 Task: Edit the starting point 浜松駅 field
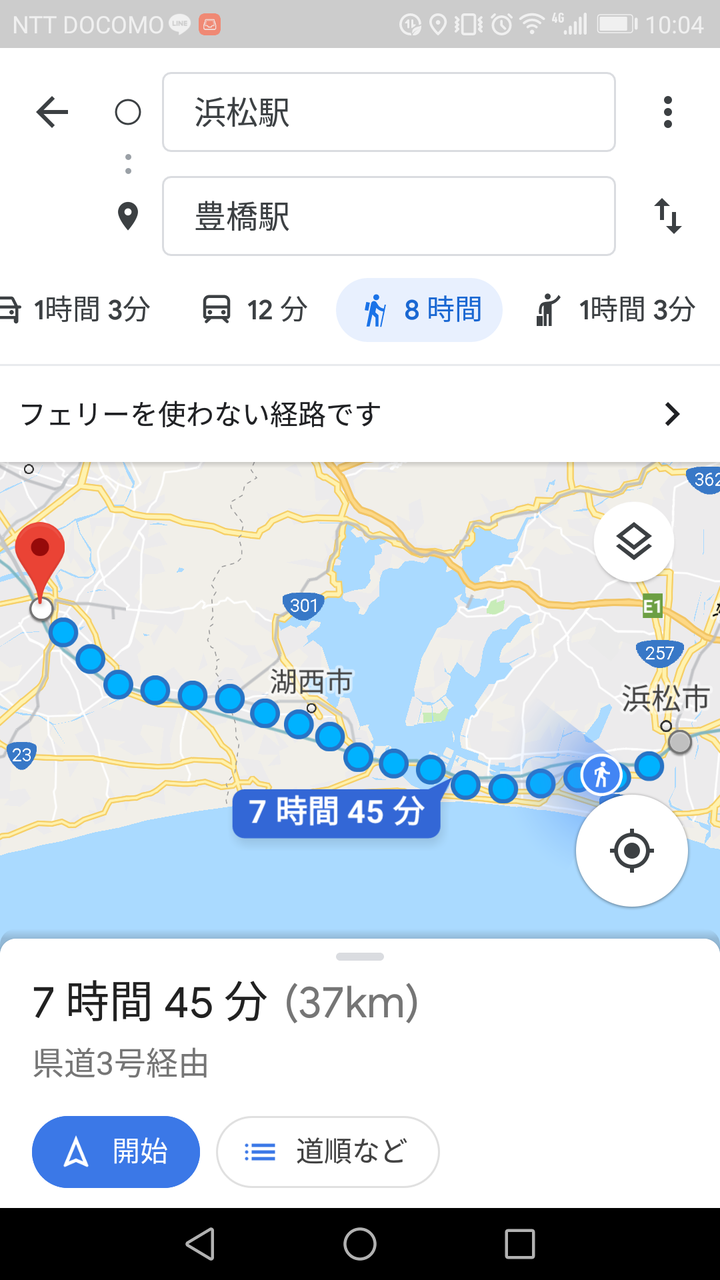pos(389,112)
